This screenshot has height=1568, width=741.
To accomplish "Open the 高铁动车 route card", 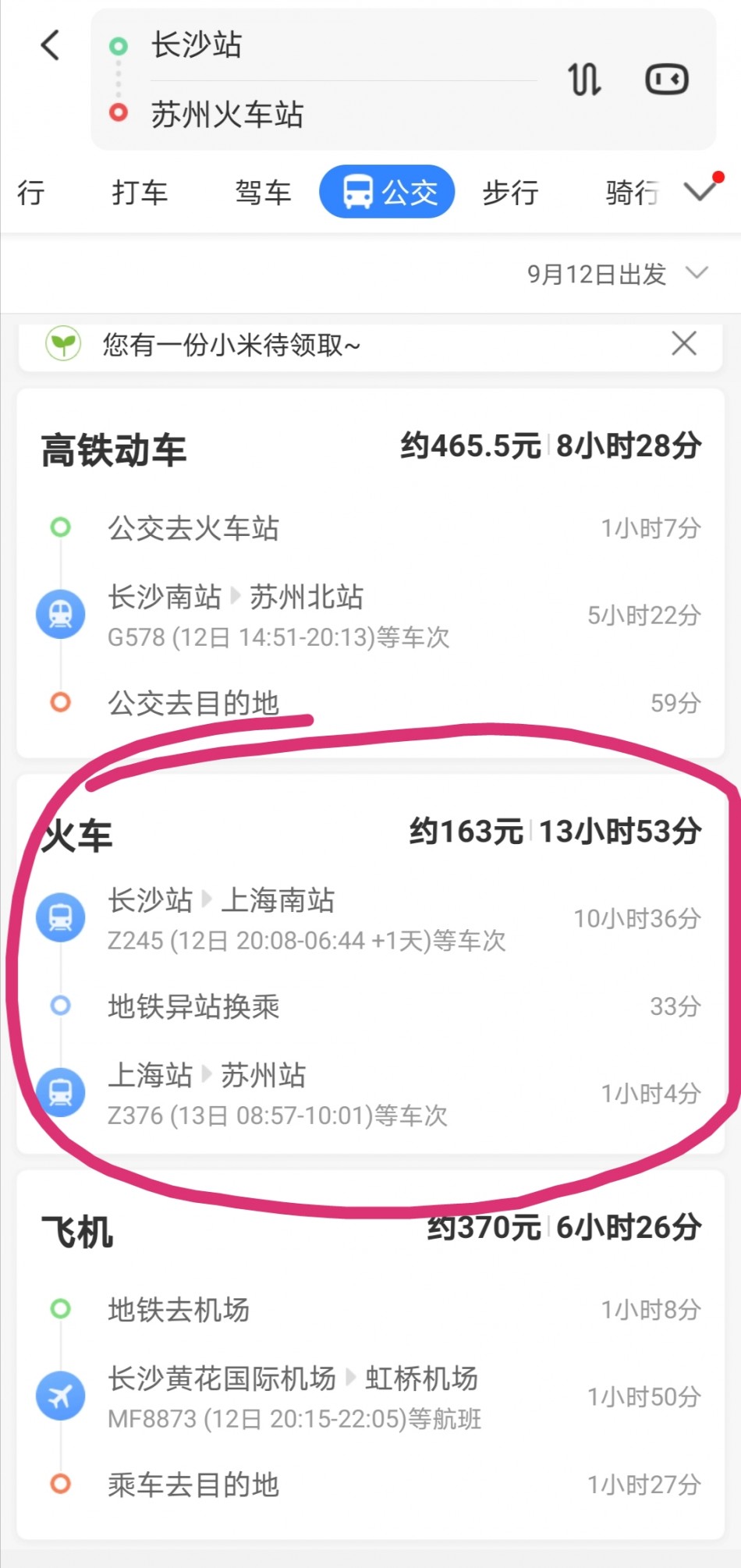I will (x=370, y=573).
